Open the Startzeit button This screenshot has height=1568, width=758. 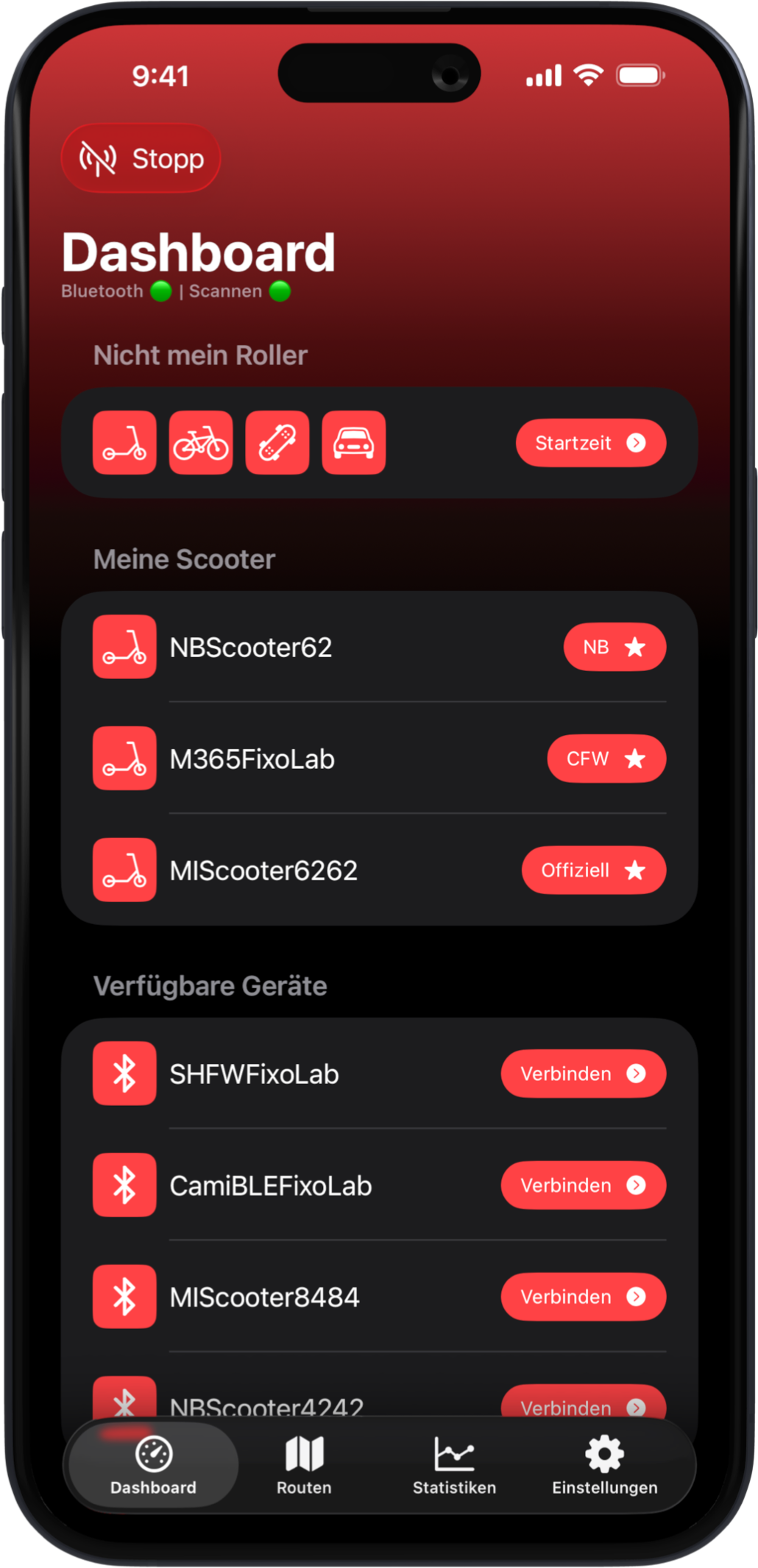[x=590, y=442]
